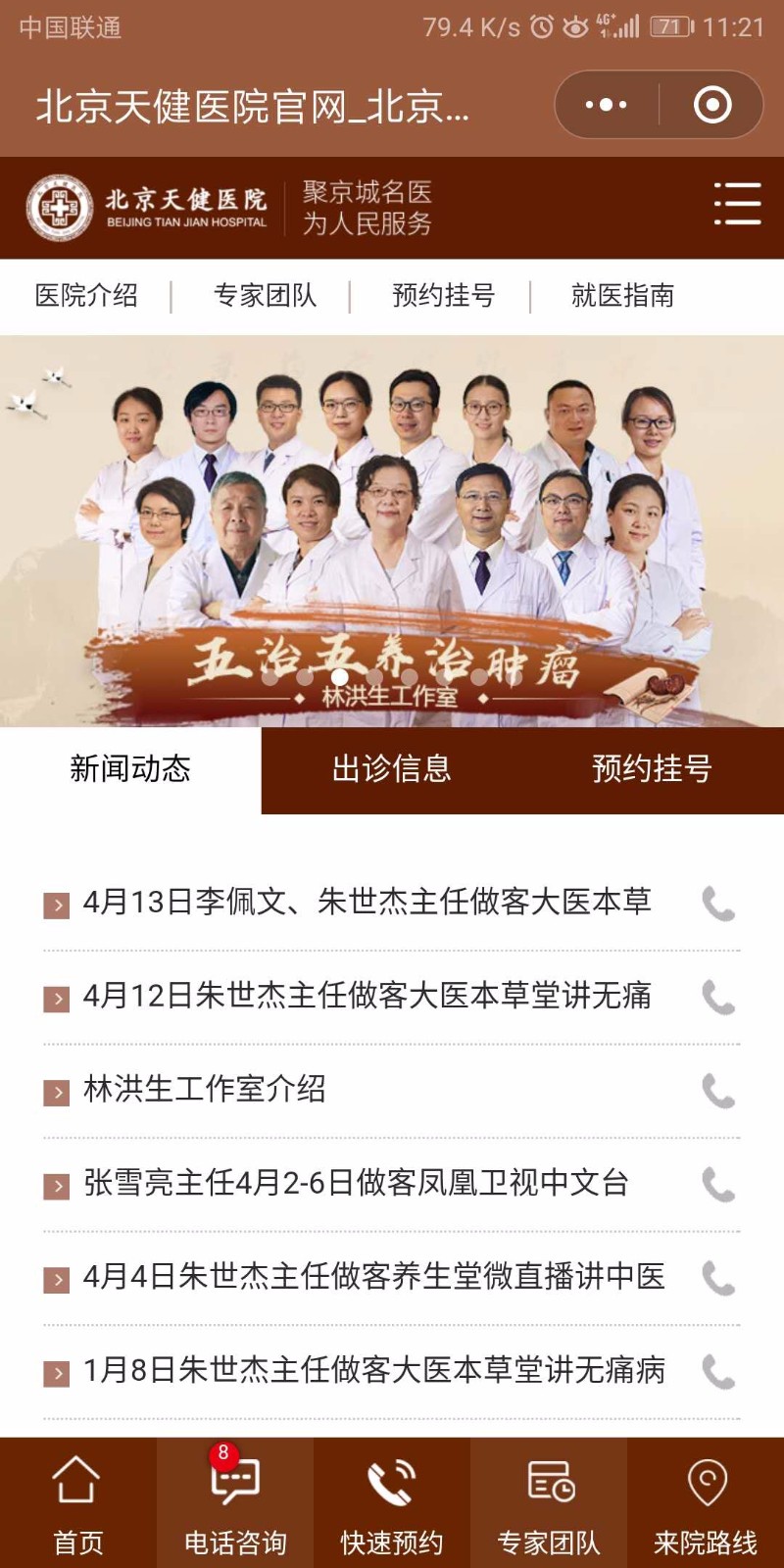Call via phone icon beside 张雪亮主任 news

click(x=718, y=1184)
